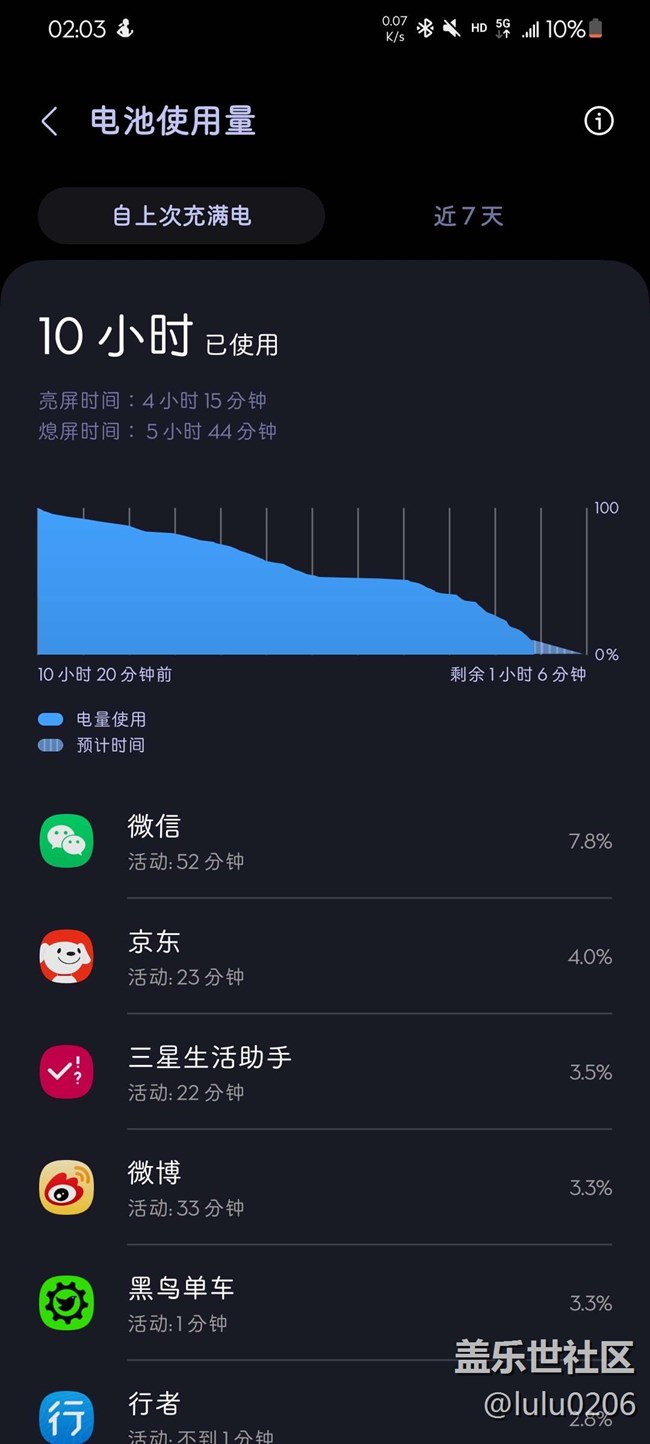This screenshot has height=1444, width=650.
Task: Show 微博 battery usage details
Action: click(325, 1187)
